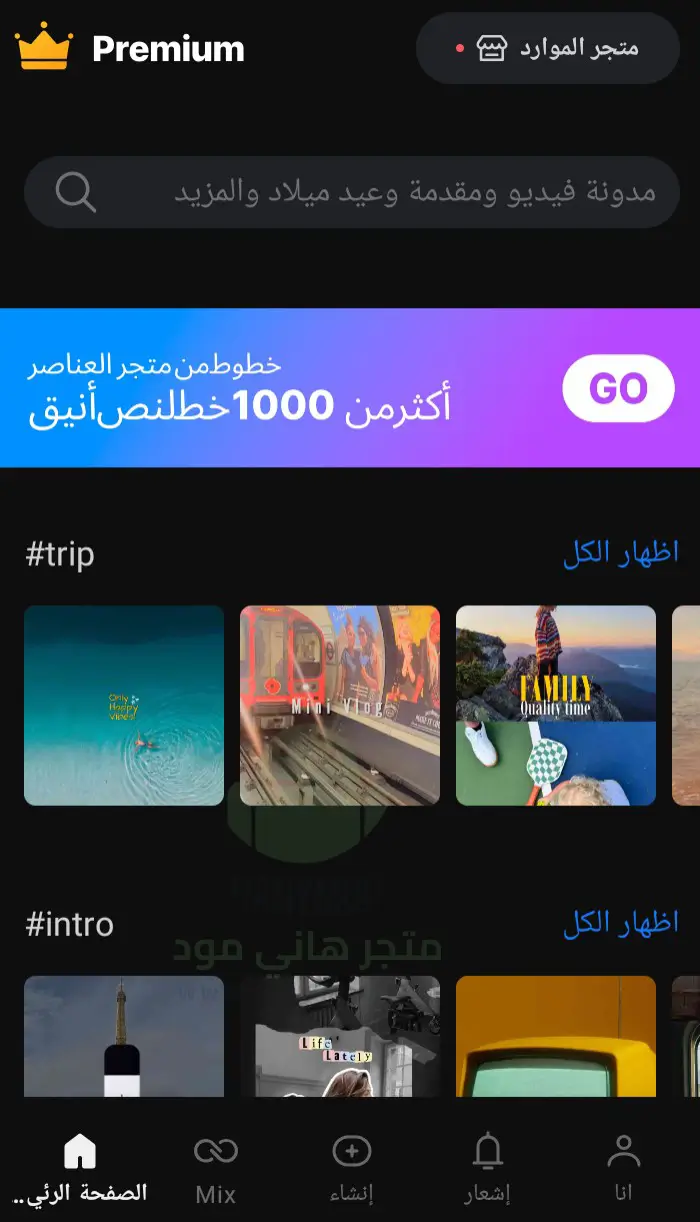700x1222 pixels.
Task: Open the Only Happy Vibes ocean template
Action: [124, 705]
